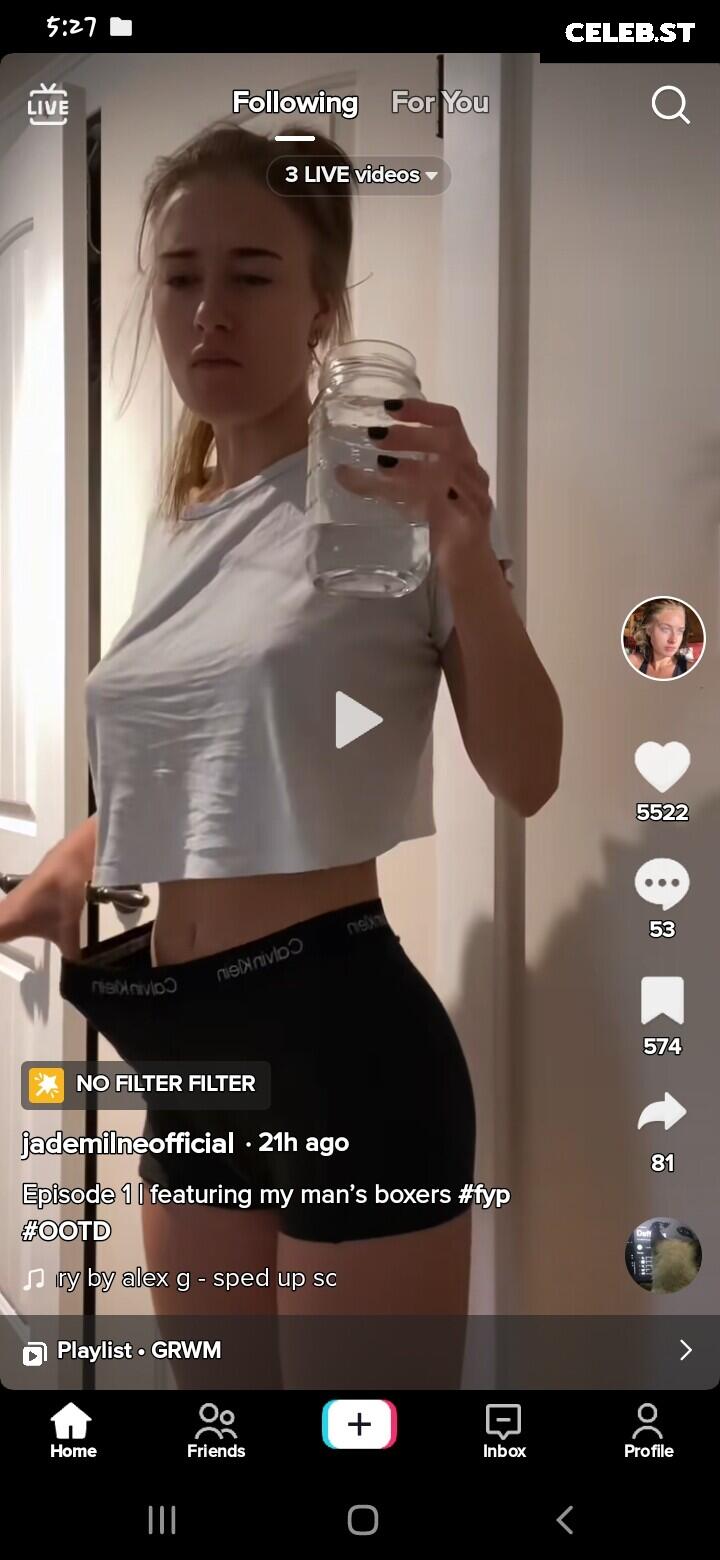The width and height of the screenshot is (720, 1560).
Task: Open the search magnifier
Action: click(670, 104)
